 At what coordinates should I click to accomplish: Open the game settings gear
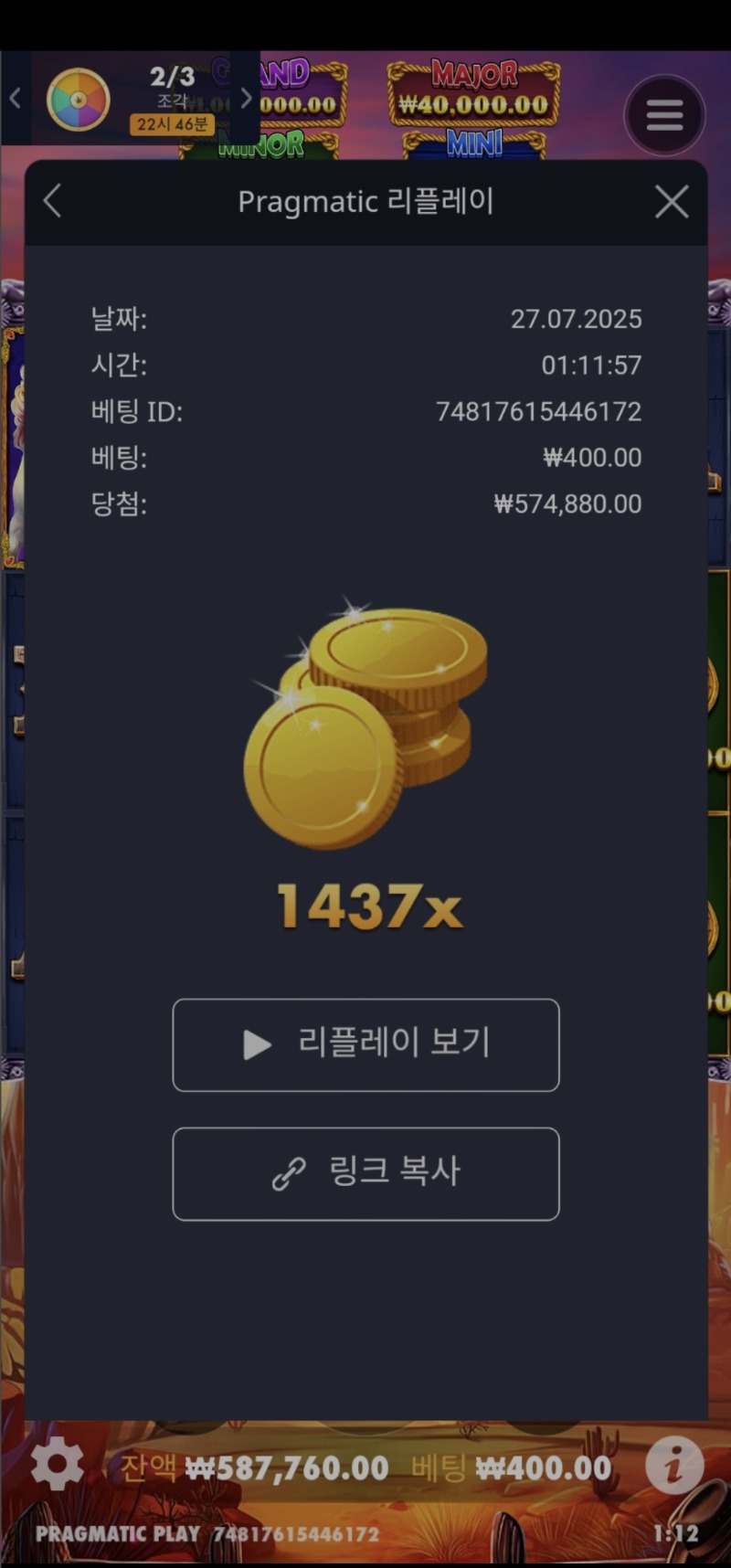(57, 1464)
